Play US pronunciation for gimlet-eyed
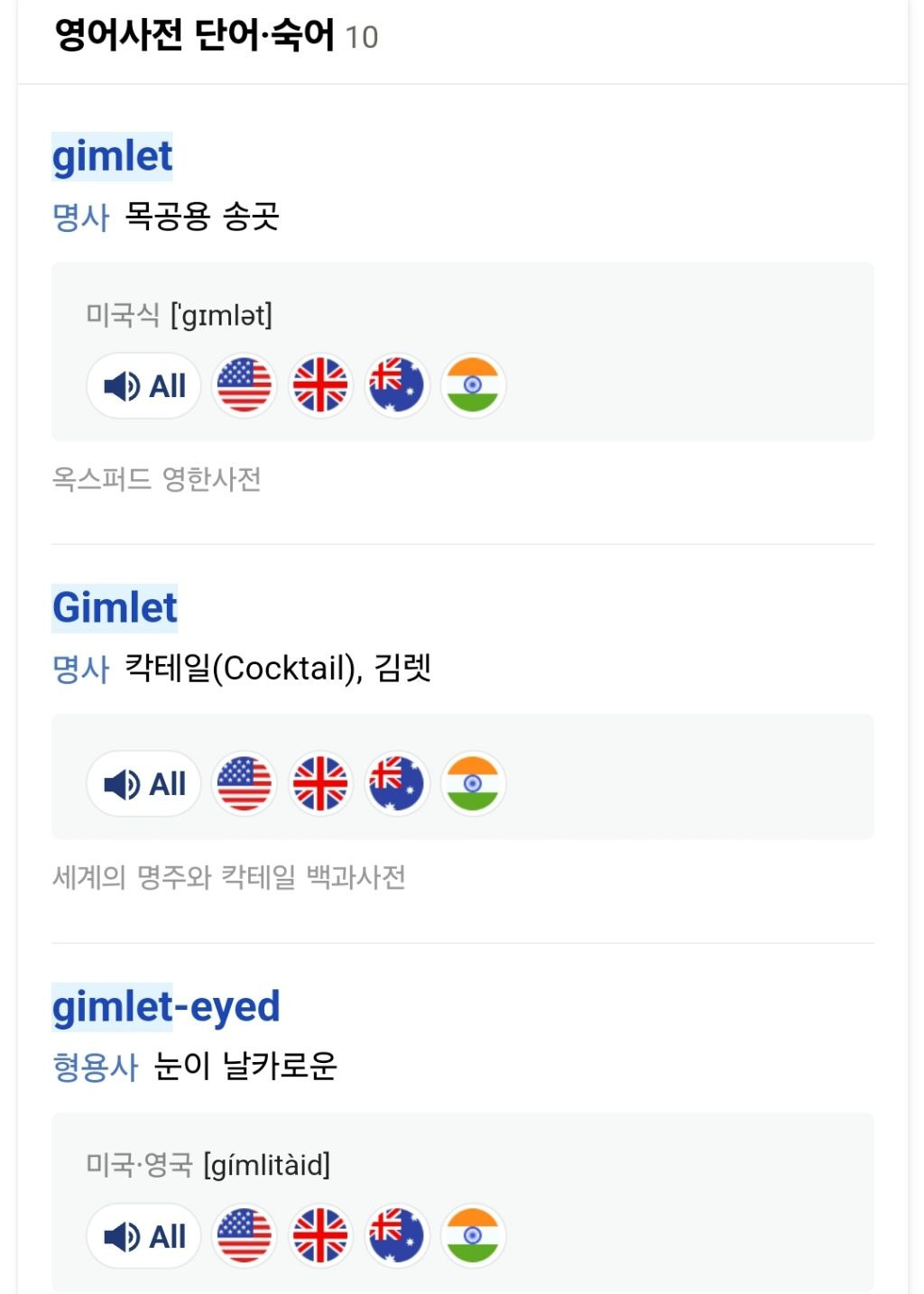Screen dimensions: 924x1294 (x=245, y=1236)
